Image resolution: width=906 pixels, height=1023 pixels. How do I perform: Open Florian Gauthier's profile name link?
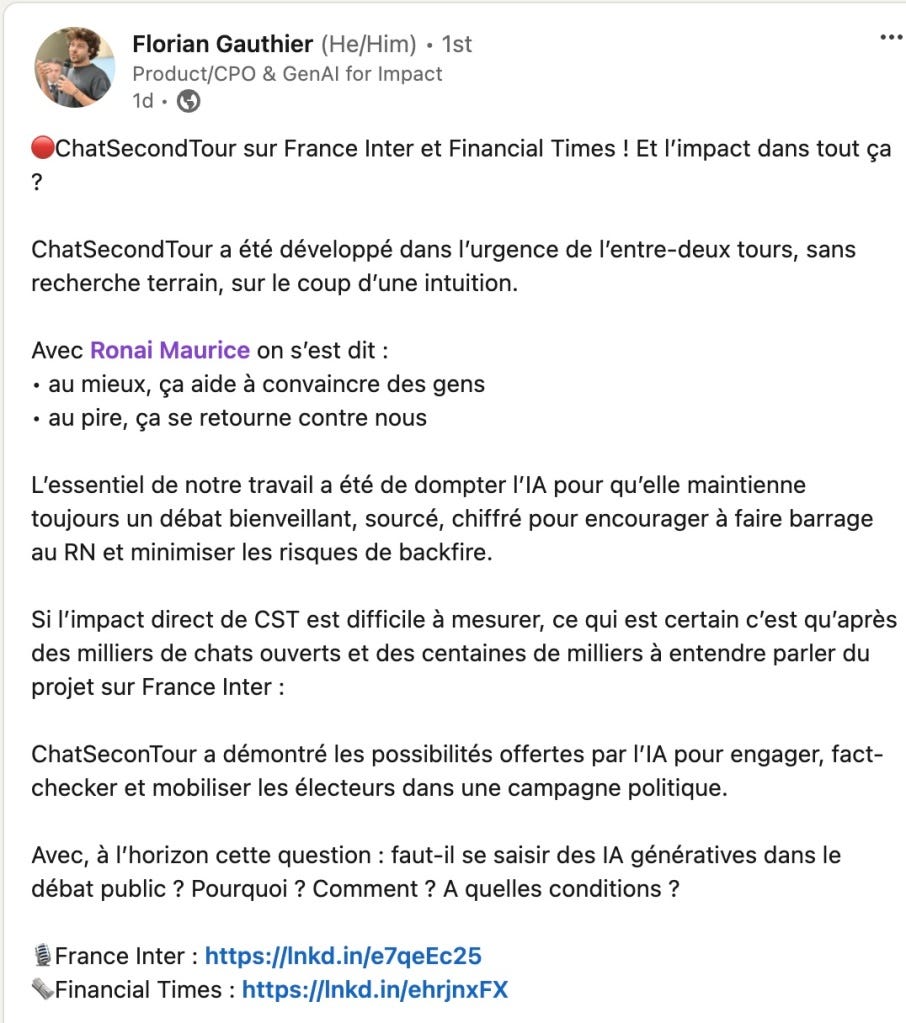coord(222,44)
